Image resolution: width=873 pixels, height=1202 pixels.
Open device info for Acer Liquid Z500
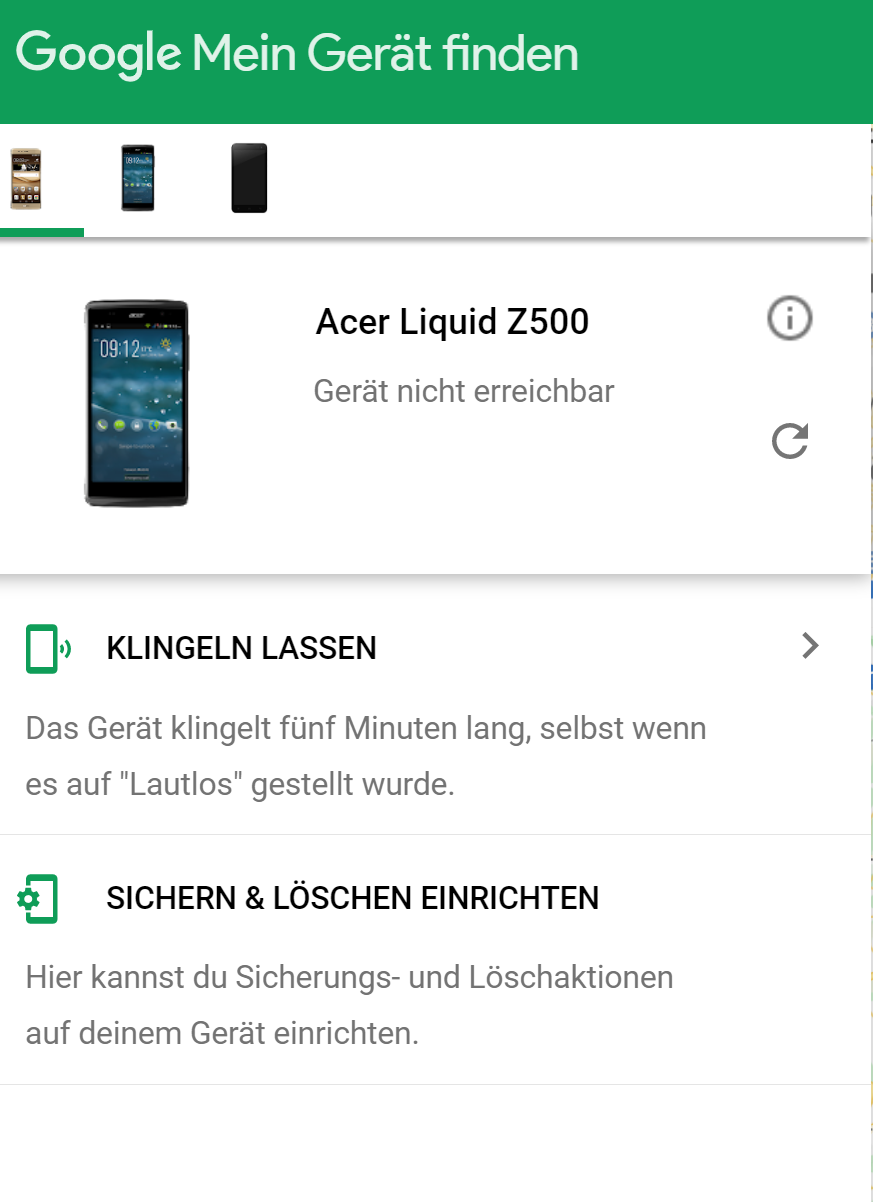pyautogui.click(x=789, y=319)
